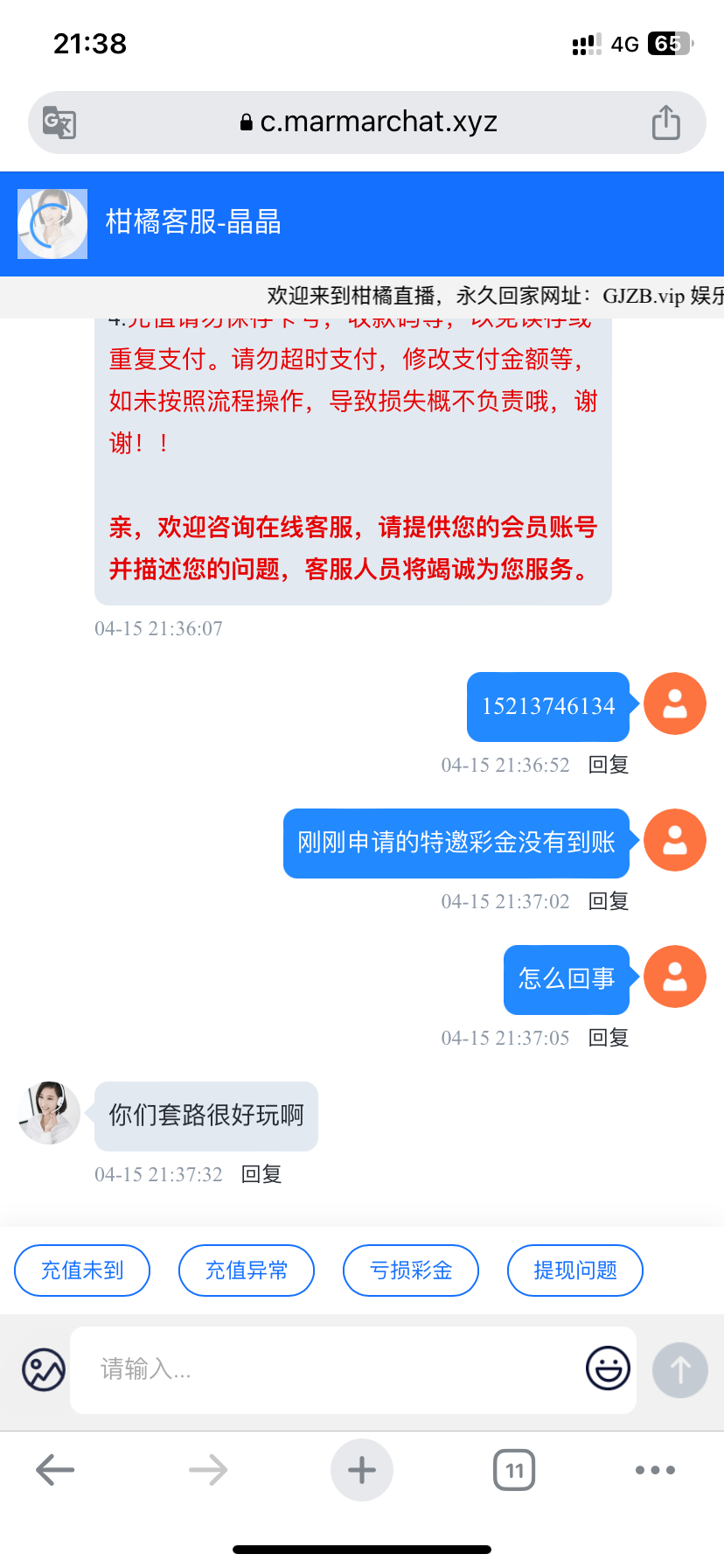Reply to the 15213746134 message
Screen dimensions: 724x1568
tap(609, 765)
